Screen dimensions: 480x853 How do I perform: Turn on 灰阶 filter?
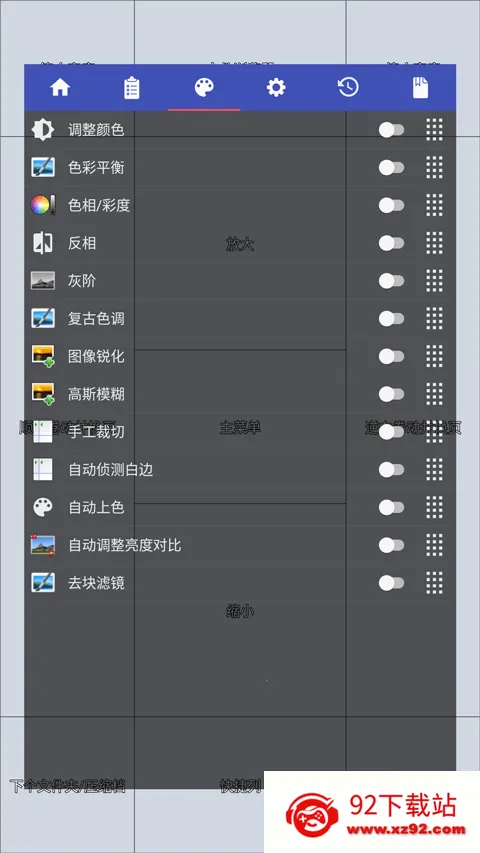coord(391,281)
